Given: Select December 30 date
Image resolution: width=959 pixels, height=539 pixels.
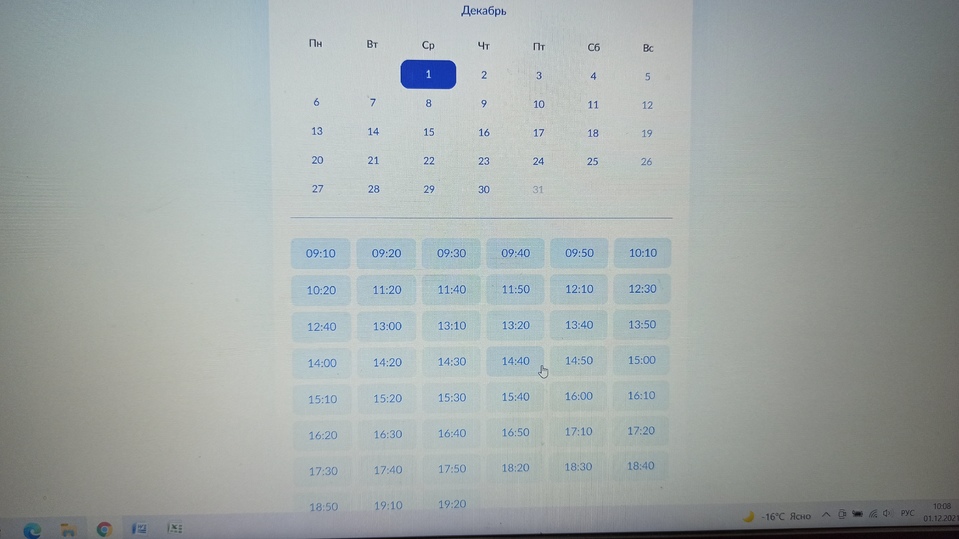Looking at the screenshot, I should pos(483,189).
